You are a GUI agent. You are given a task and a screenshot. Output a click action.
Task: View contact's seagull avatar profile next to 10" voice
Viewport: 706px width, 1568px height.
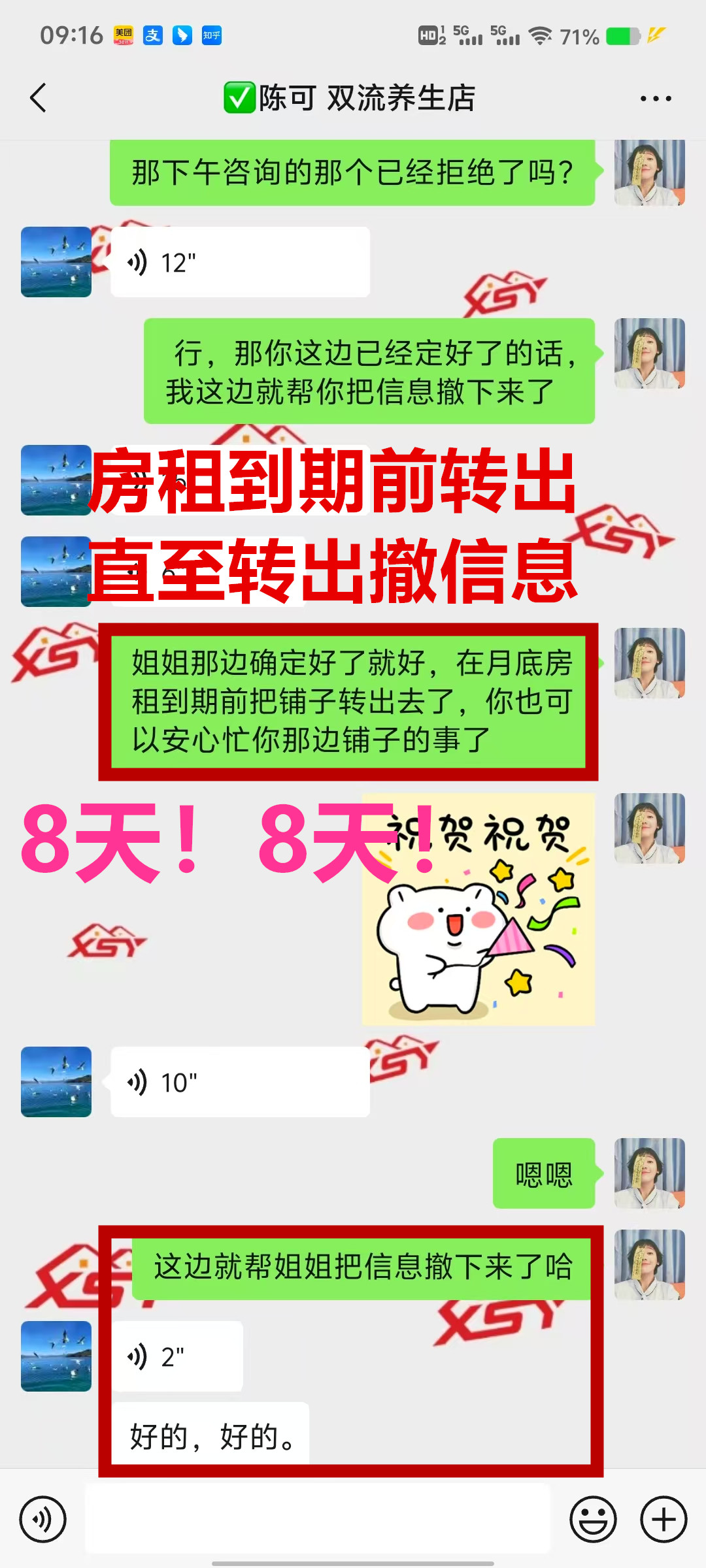click(56, 1082)
